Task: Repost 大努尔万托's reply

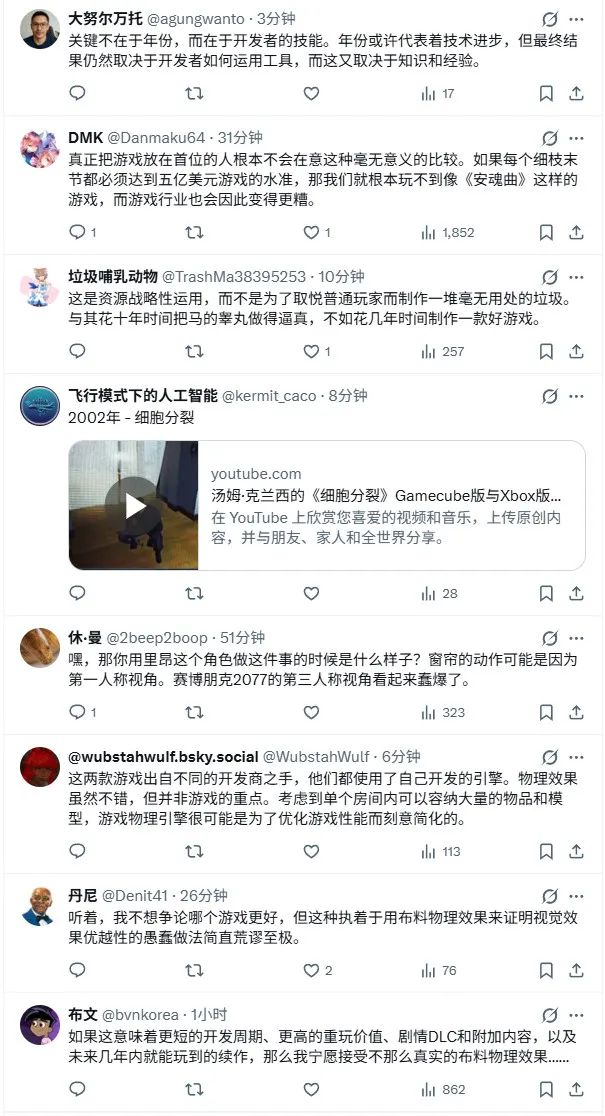Action: [x=195, y=93]
